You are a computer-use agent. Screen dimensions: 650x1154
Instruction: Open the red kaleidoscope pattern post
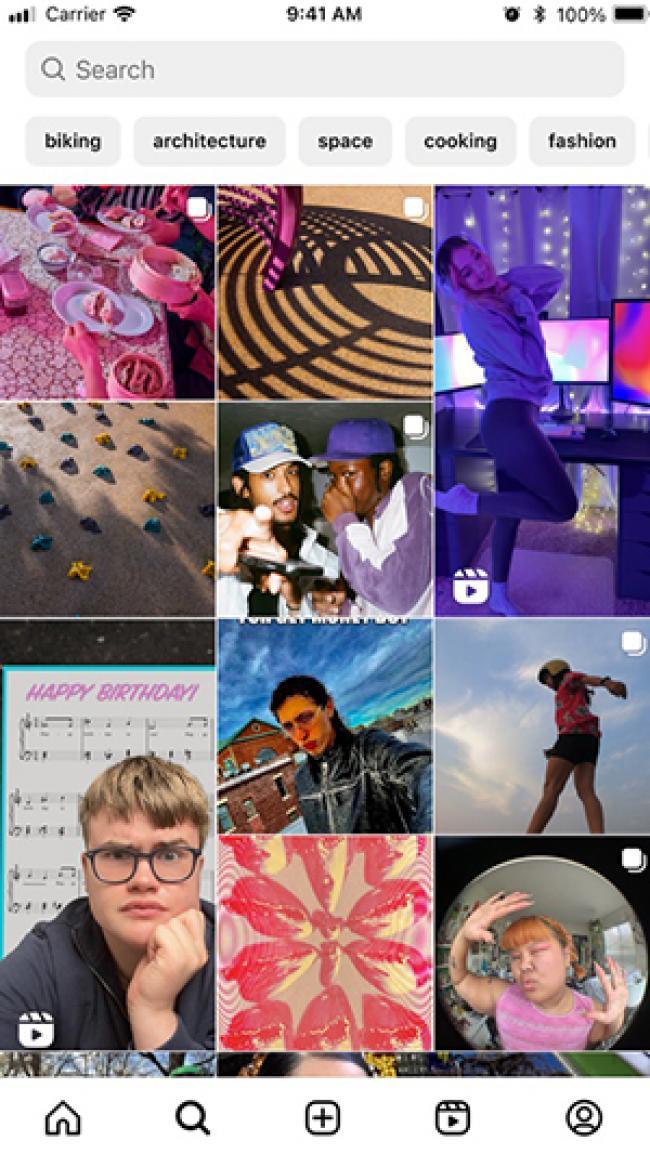point(325,942)
